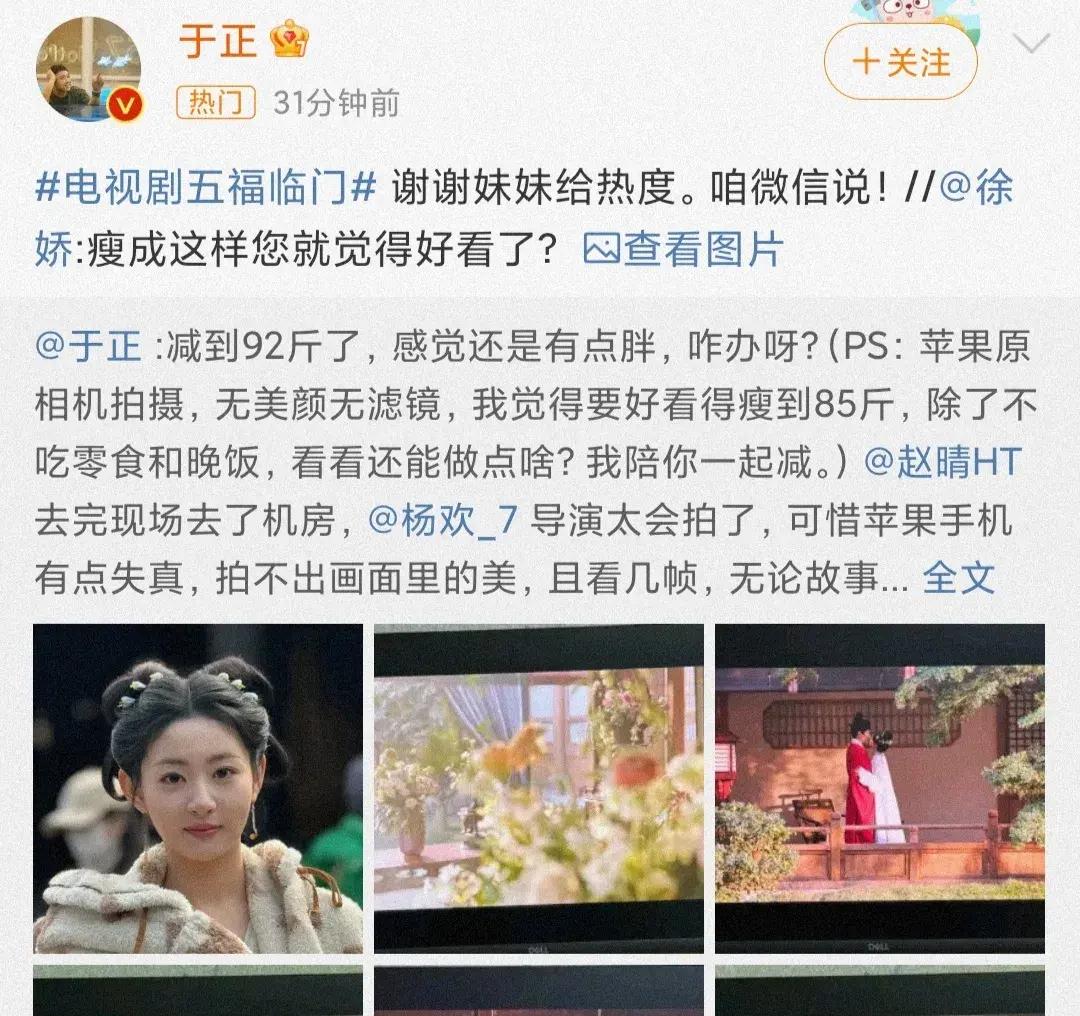Expand the post options chevron

pyautogui.click(x=1030, y=45)
